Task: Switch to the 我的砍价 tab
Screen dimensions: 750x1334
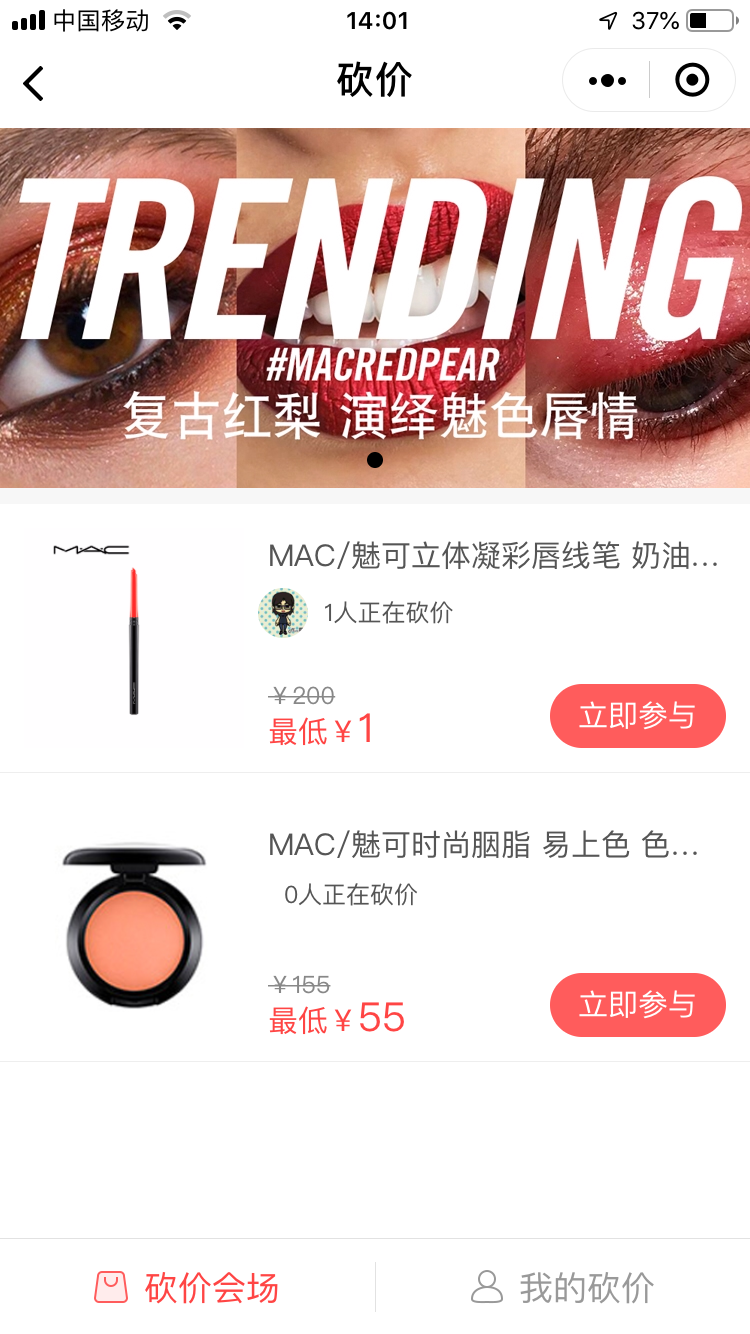Action: (x=562, y=1287)
